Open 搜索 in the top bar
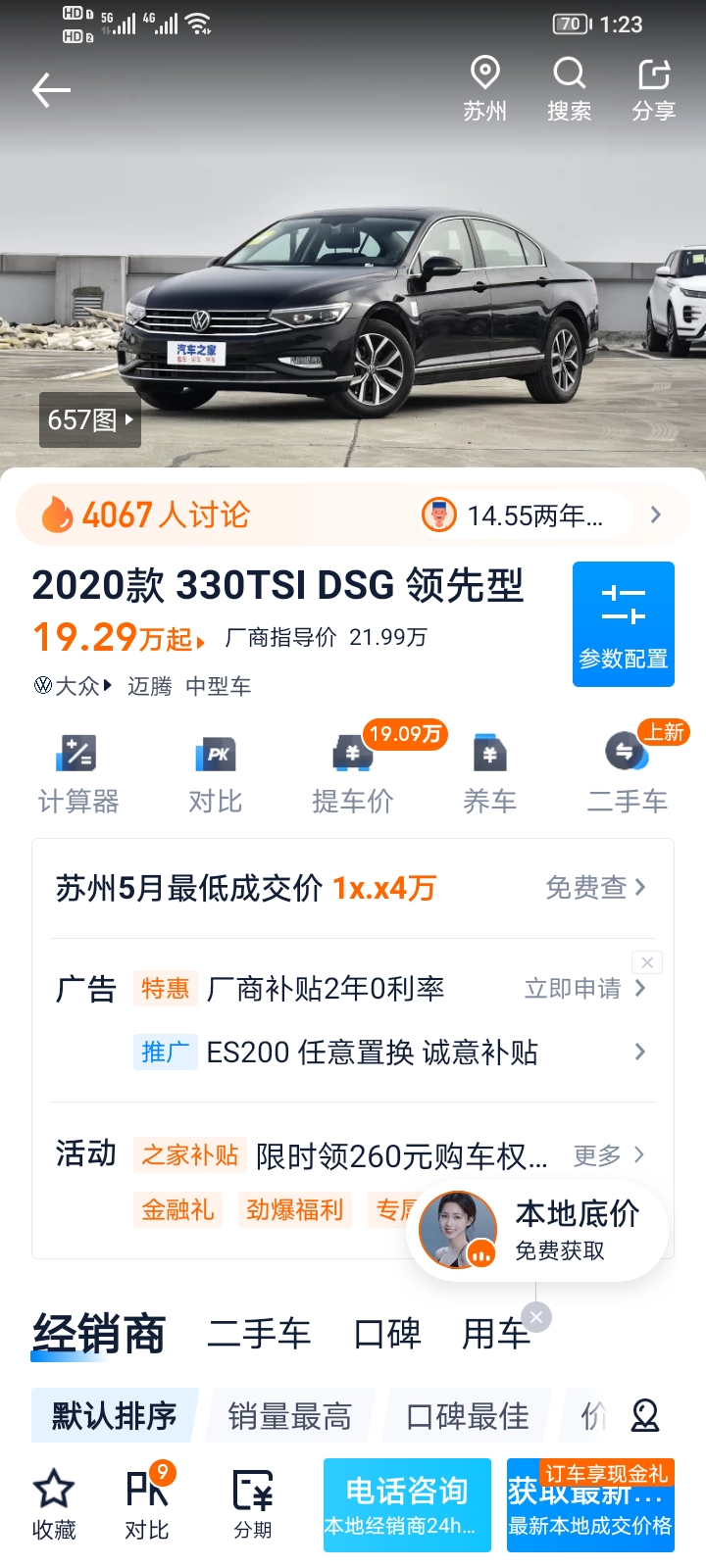 point(569,89)
